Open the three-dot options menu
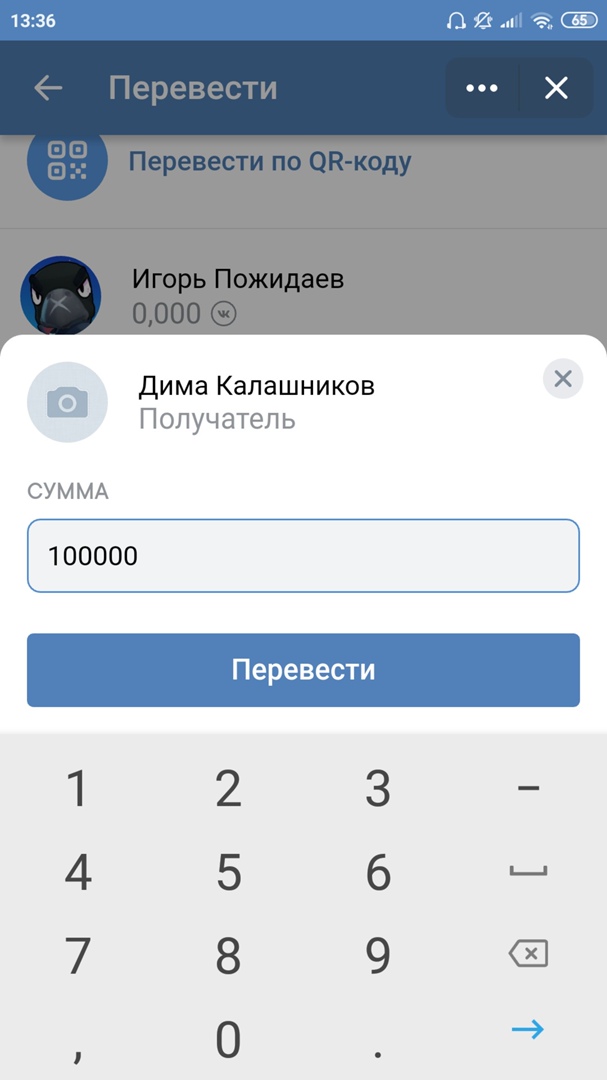Viewport: 607px width, 1080px height. point(482,88)
